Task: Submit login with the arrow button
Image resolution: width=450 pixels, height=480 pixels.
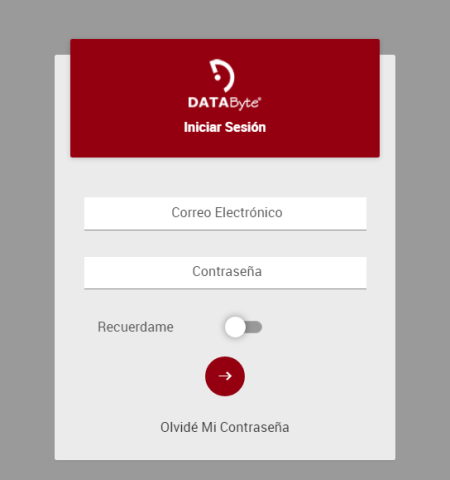Action: (x=225, y=376)
